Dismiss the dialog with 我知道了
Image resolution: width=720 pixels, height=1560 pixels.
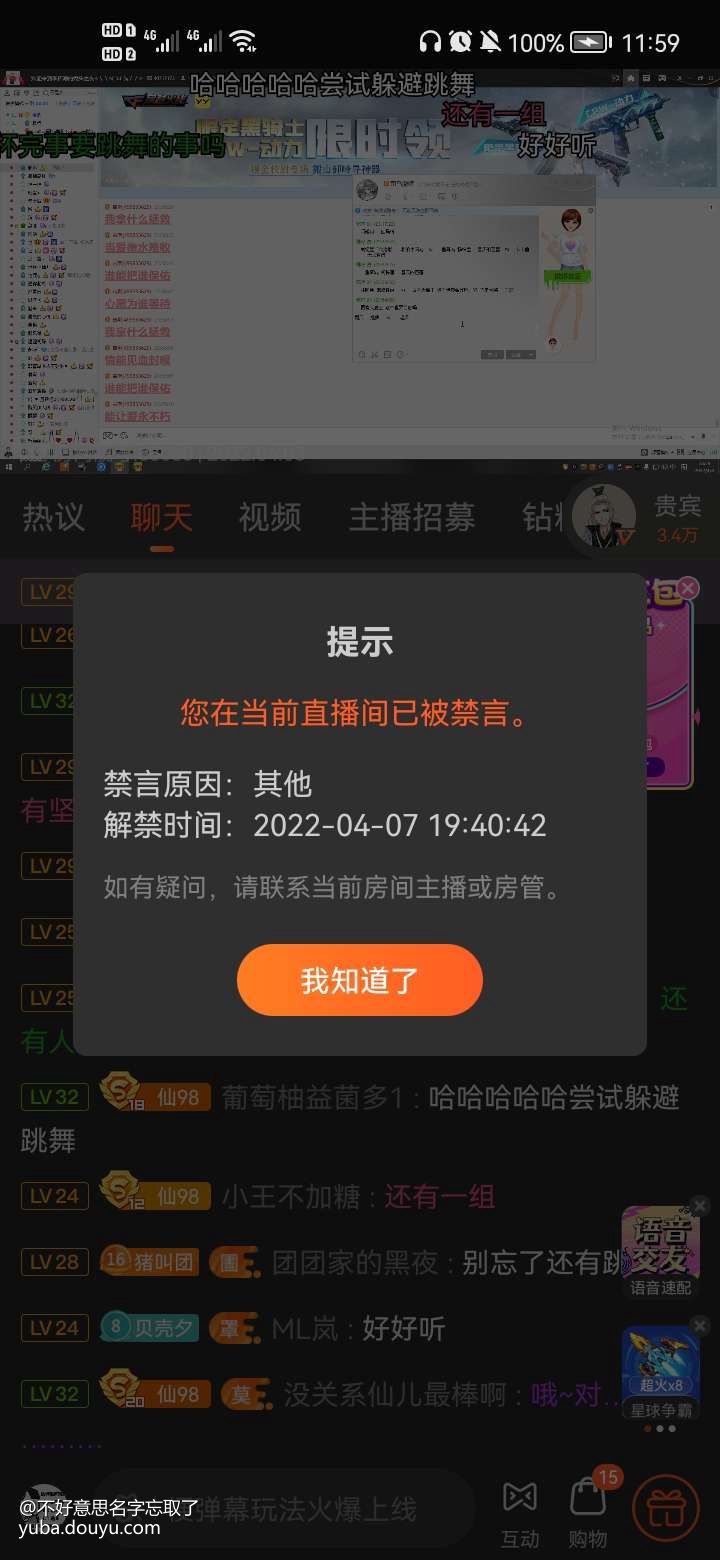tap(359, 980)
